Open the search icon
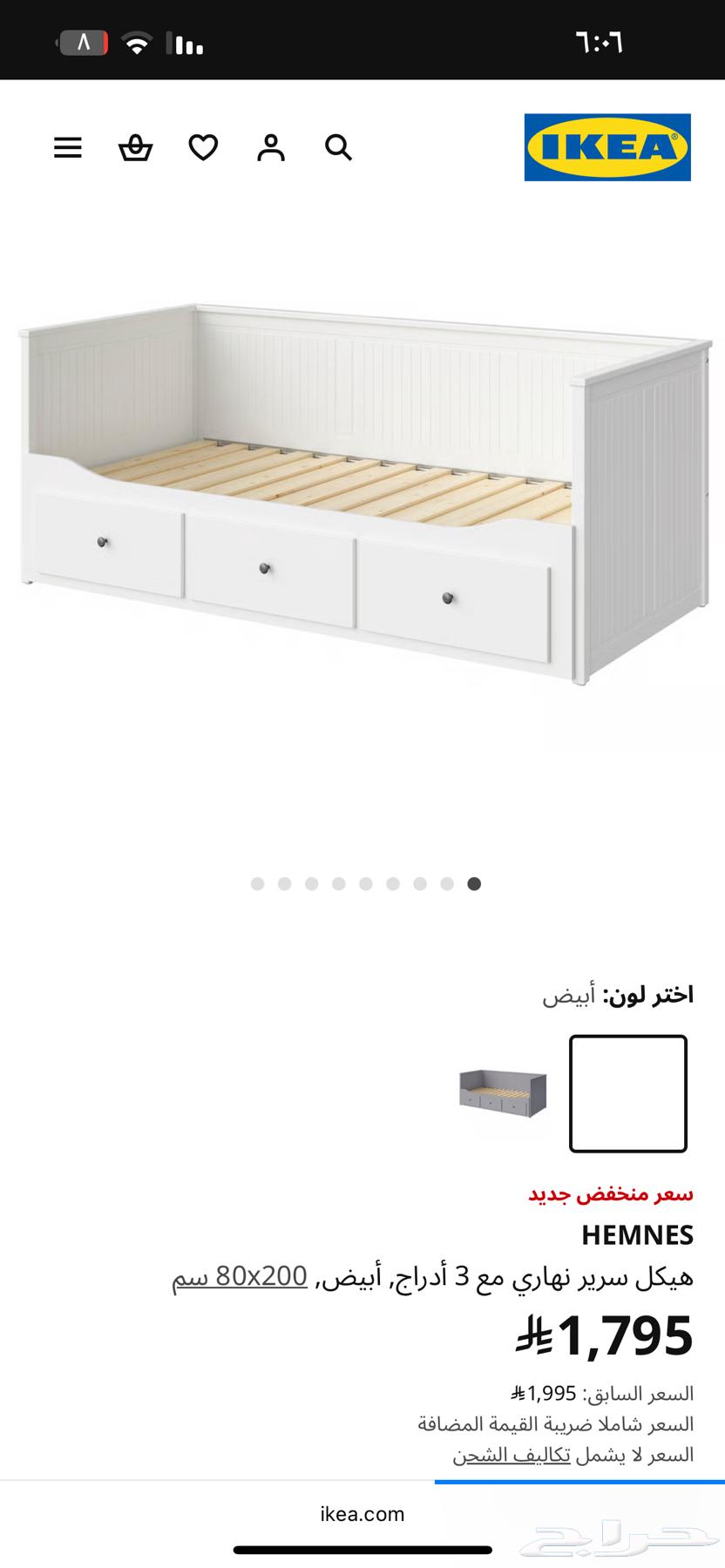The width and height of the screenshot is (725, 1568). point(338,148)
